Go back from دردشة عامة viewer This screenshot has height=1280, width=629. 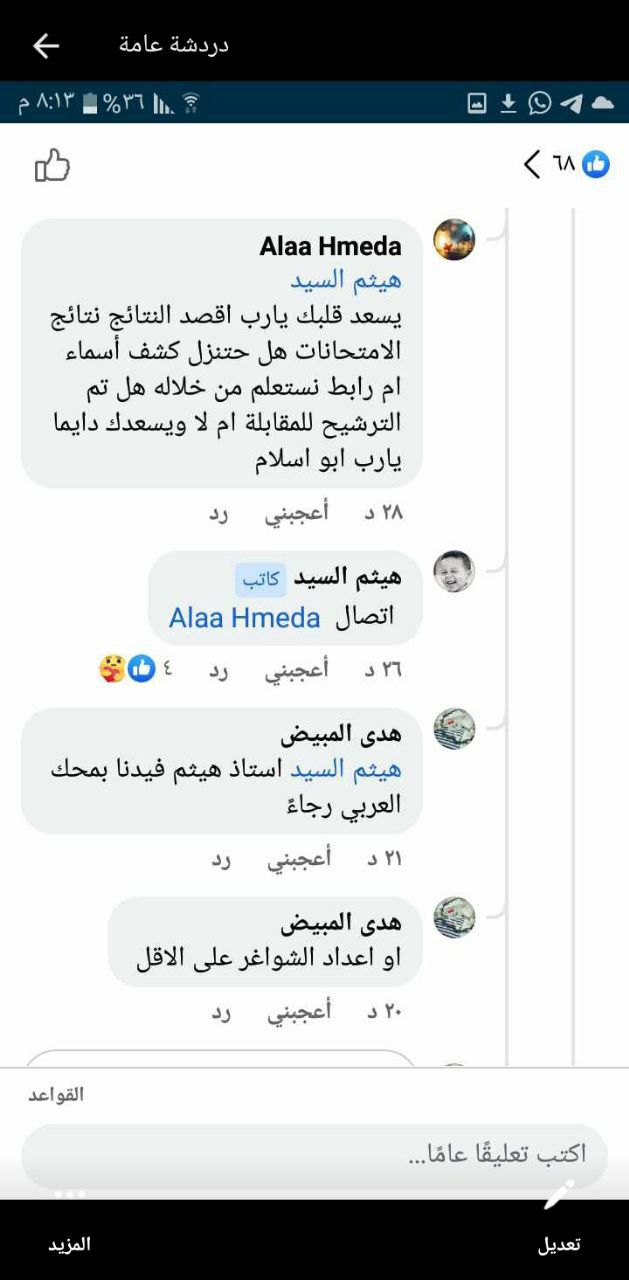point(46,45)
